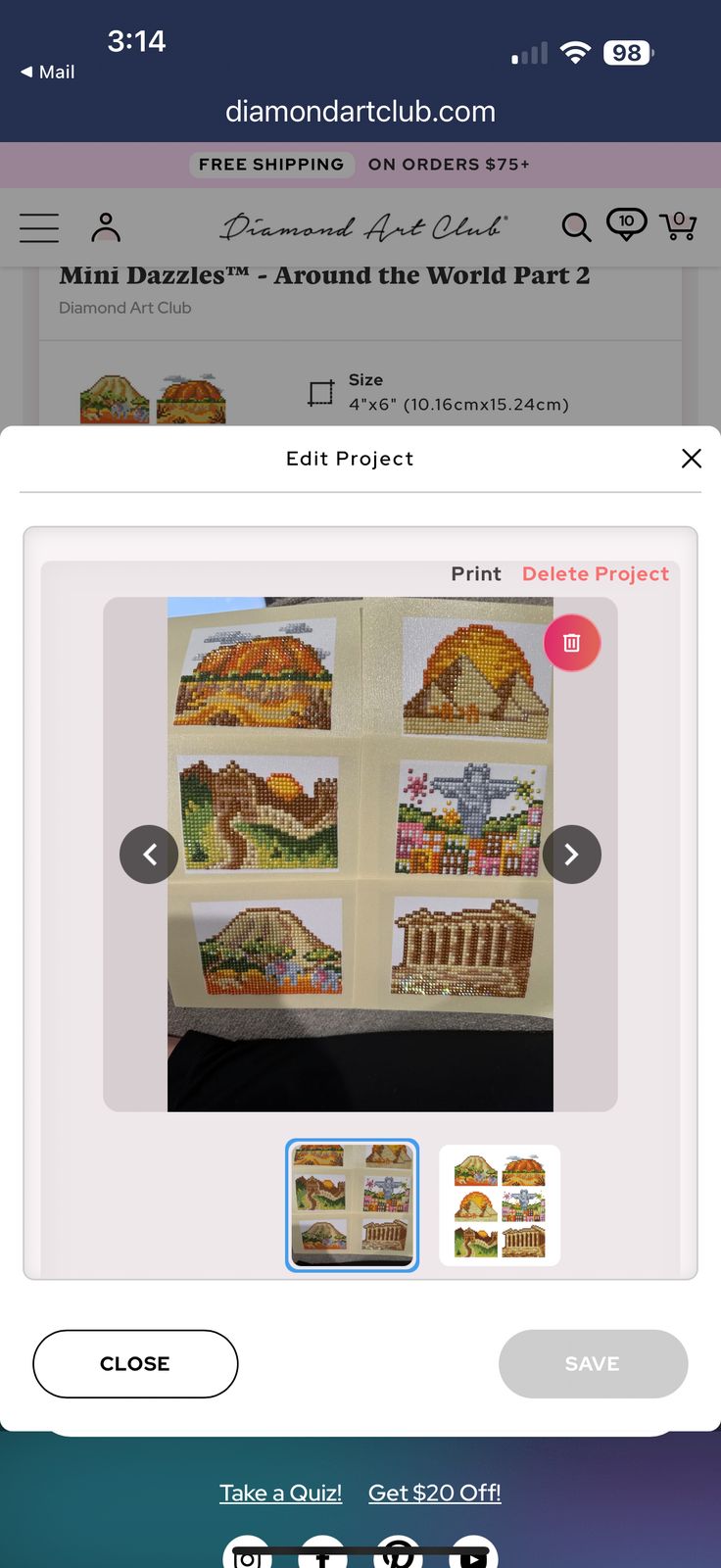This screenshot has width=721, height=1568.
Task: Open the account profile icon
Action: [x=106, y=227]
